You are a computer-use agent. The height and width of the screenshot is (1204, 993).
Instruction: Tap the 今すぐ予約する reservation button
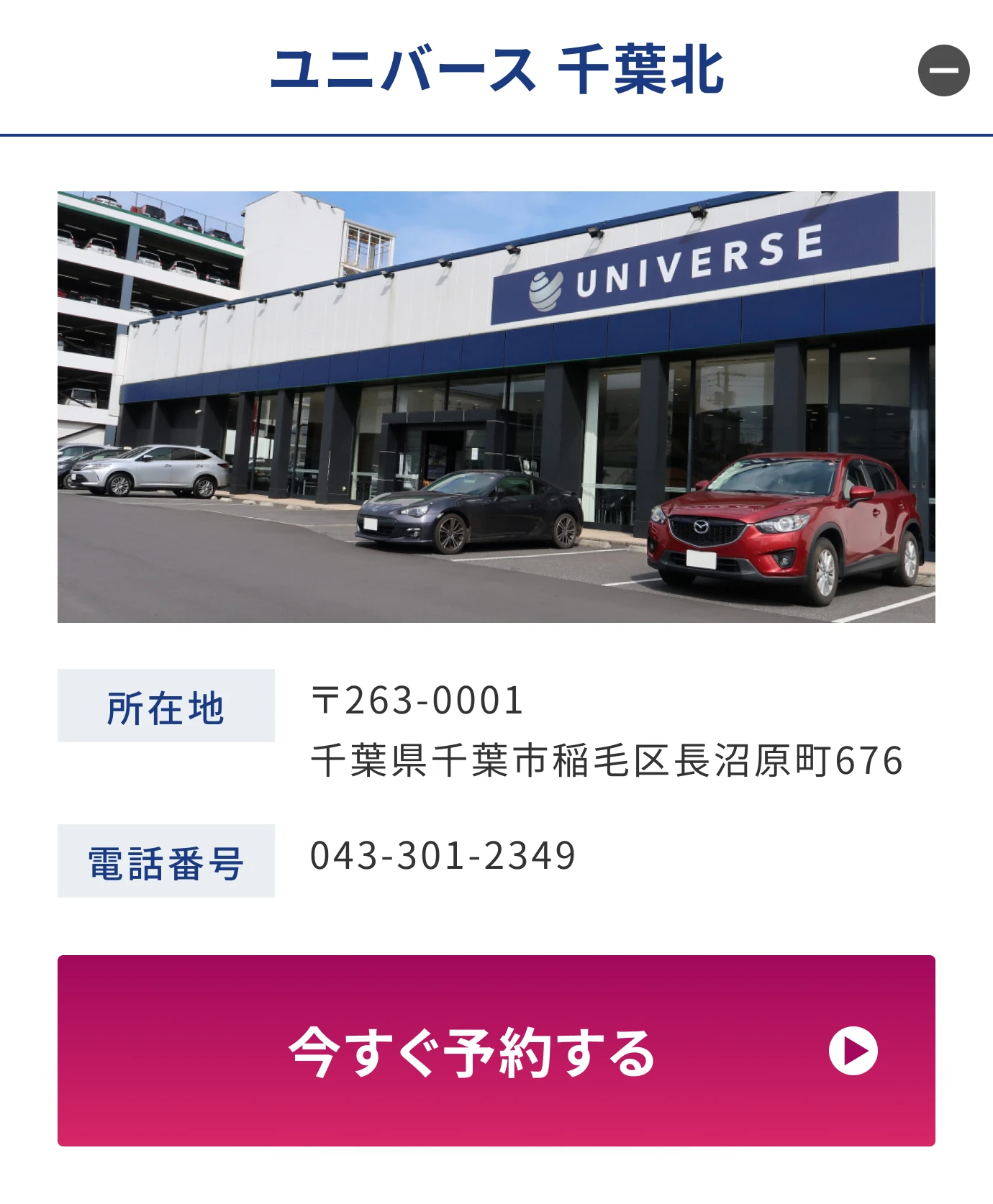coord(496,1050)
